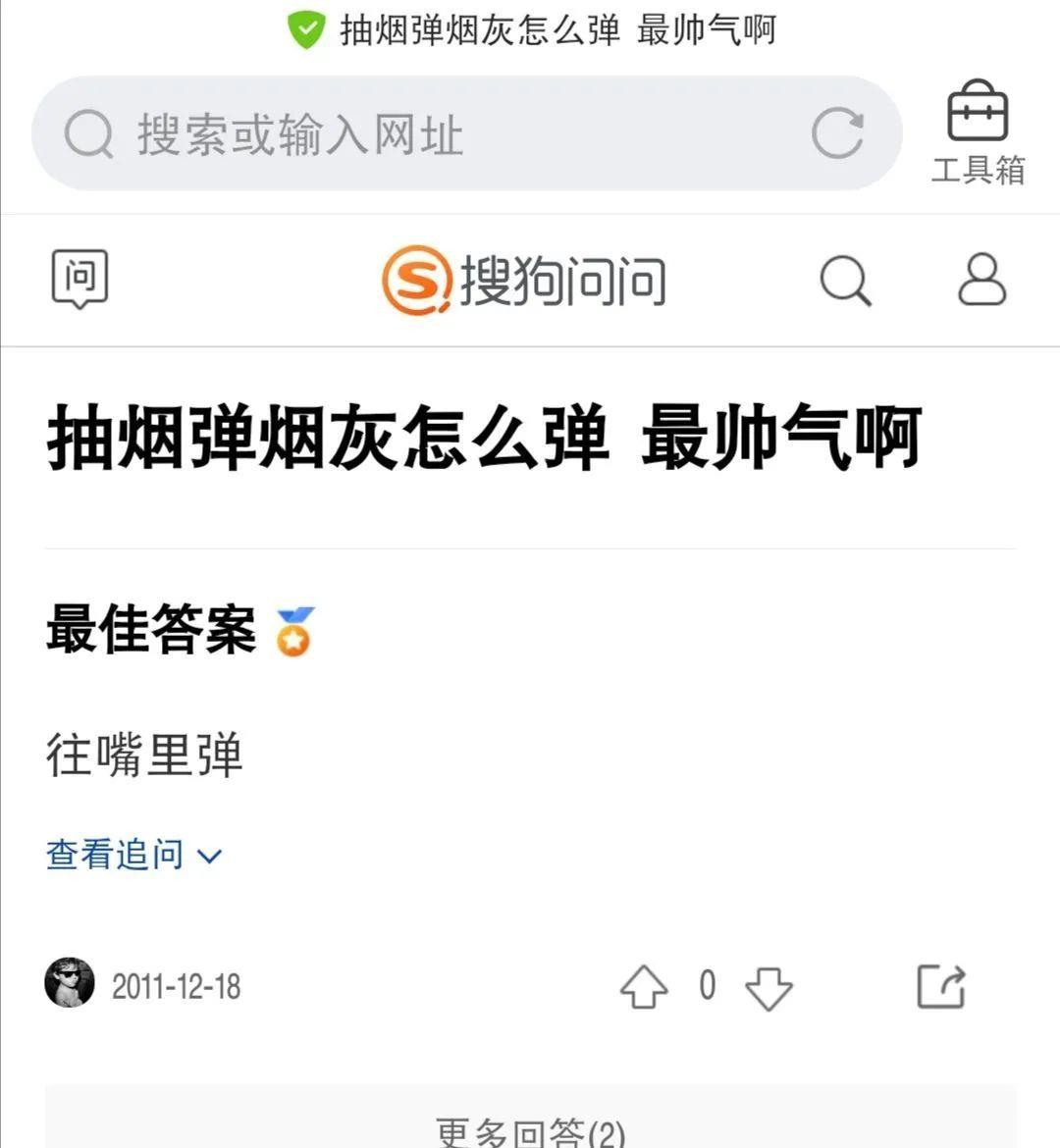Screen dimensions: 1060x1148
Task: Upvote the best answer
Action: coord(644,986)
